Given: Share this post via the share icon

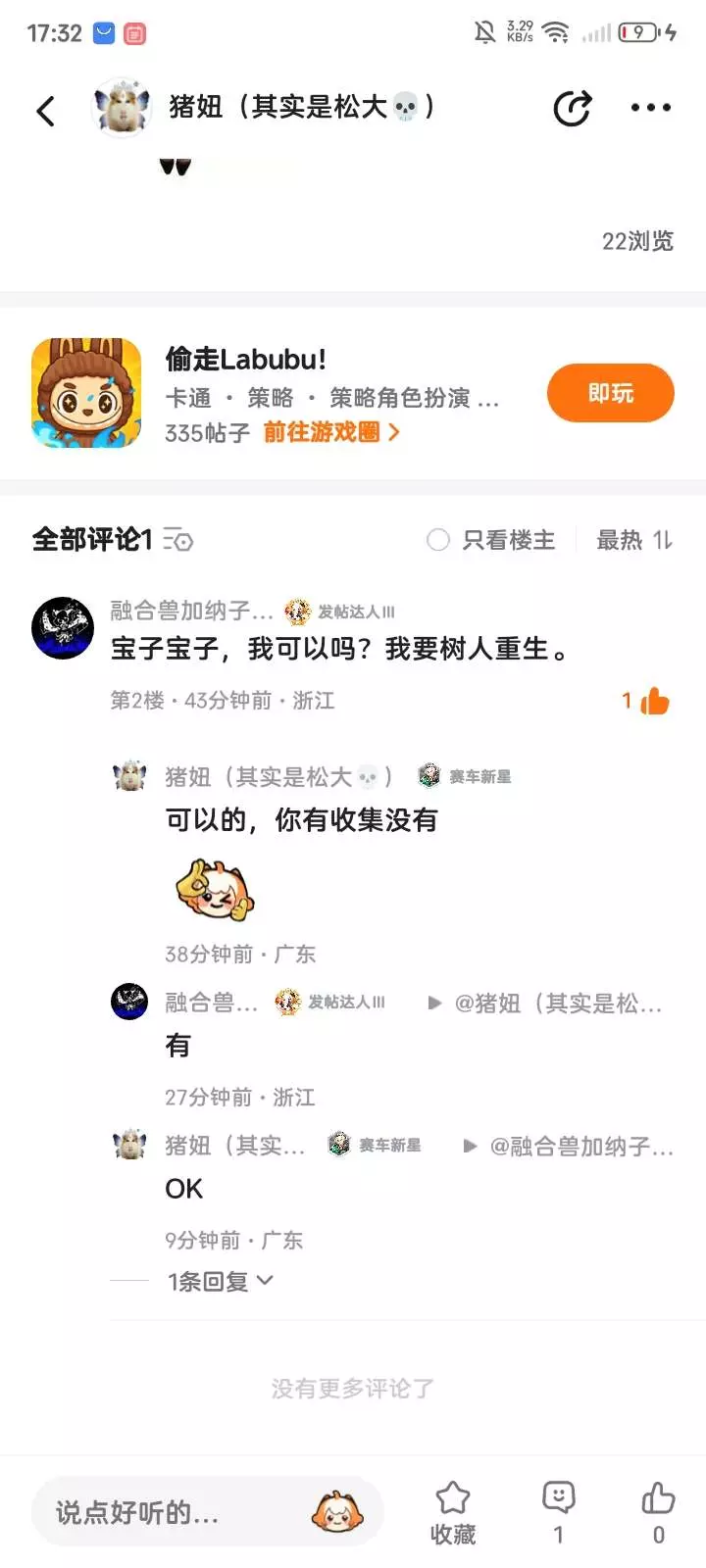Looking at the screenshot, I should (x=573, y=108).
